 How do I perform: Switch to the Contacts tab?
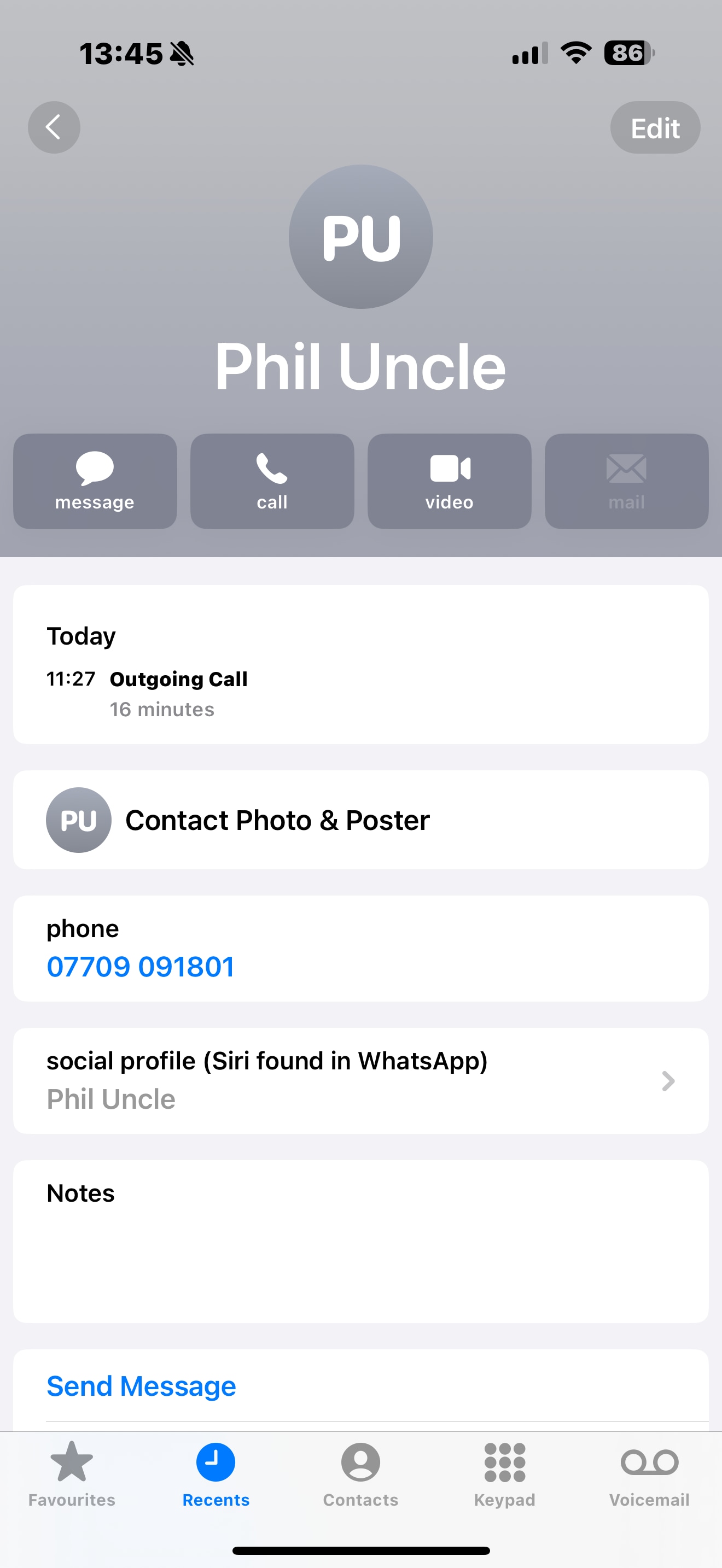coord(360,1473)
